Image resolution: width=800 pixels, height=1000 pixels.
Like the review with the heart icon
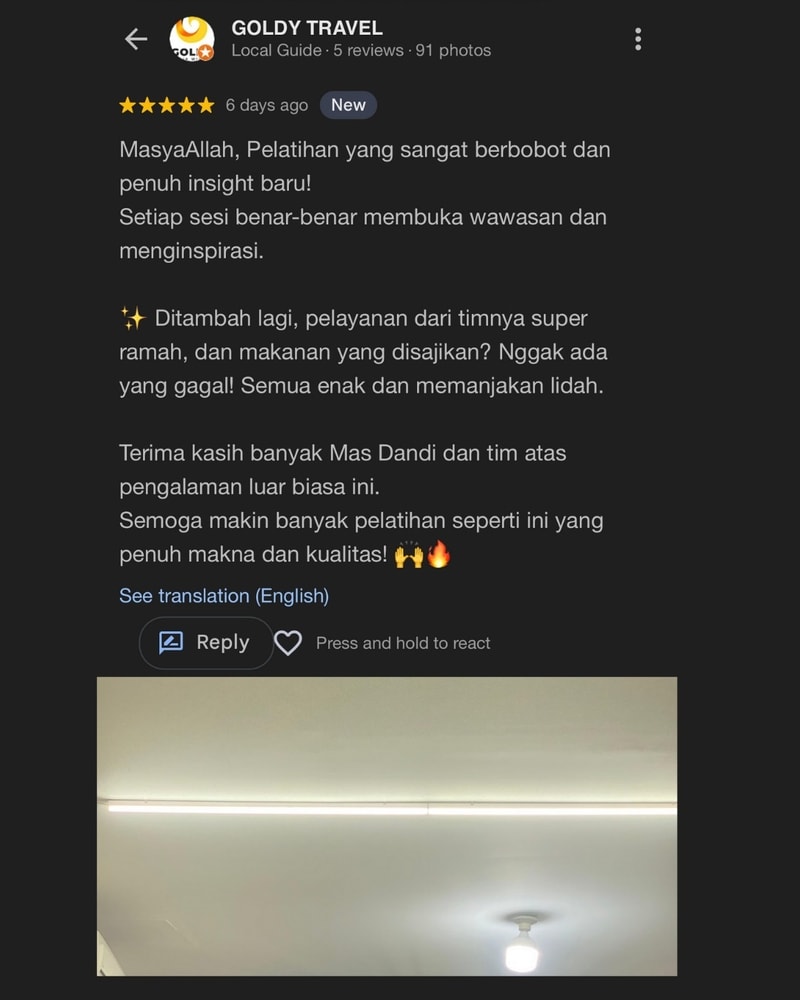point(288,643)
